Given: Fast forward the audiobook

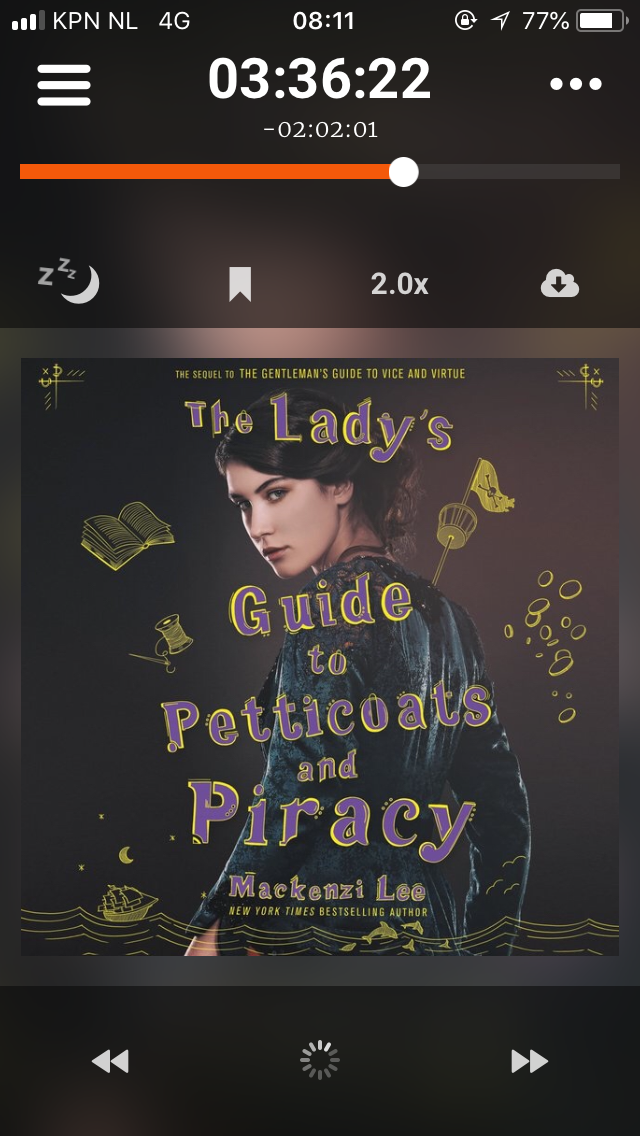Looking at the screenshot, I should [530, 1061].
